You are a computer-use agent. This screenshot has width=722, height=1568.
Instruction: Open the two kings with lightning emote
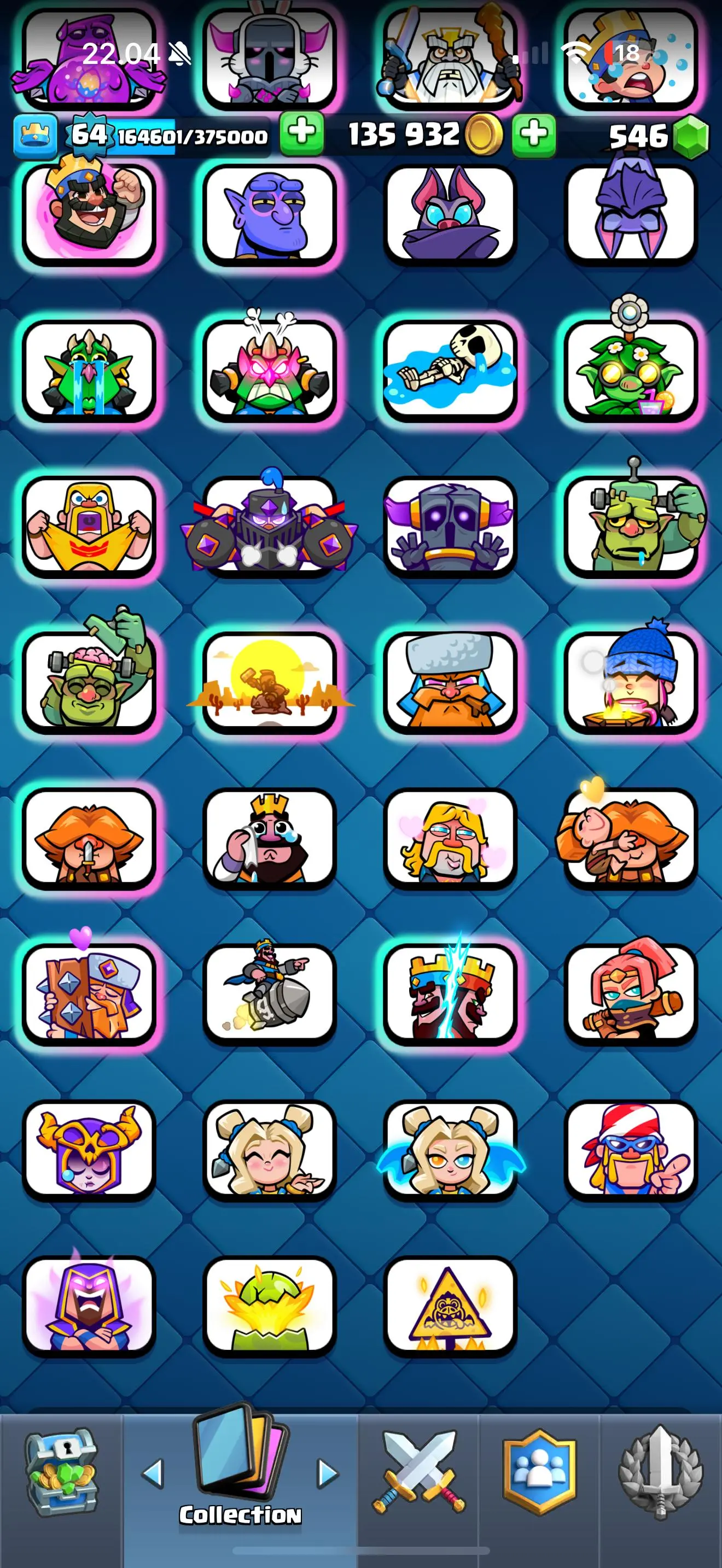point(450,993)
